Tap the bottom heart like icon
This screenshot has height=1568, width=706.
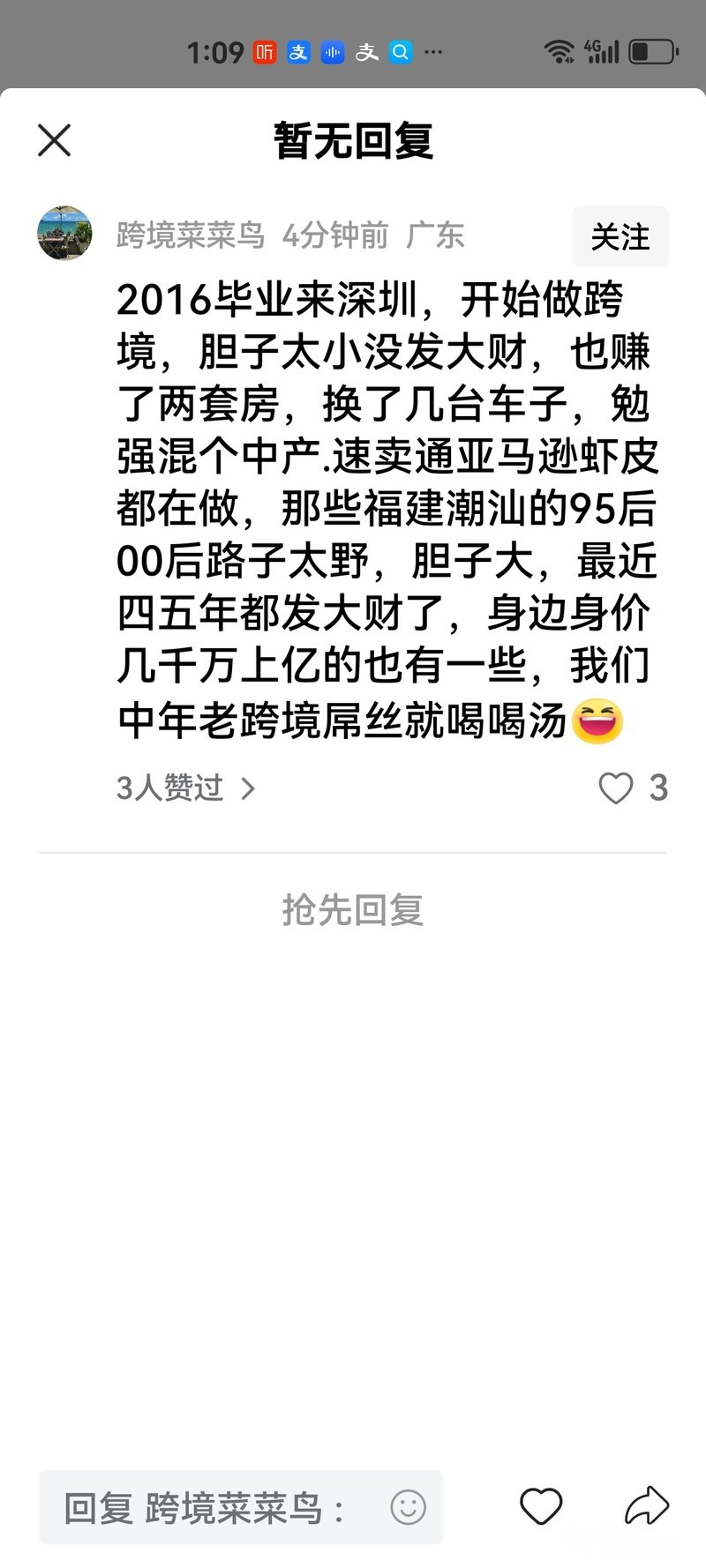[x=541, y=1506]
